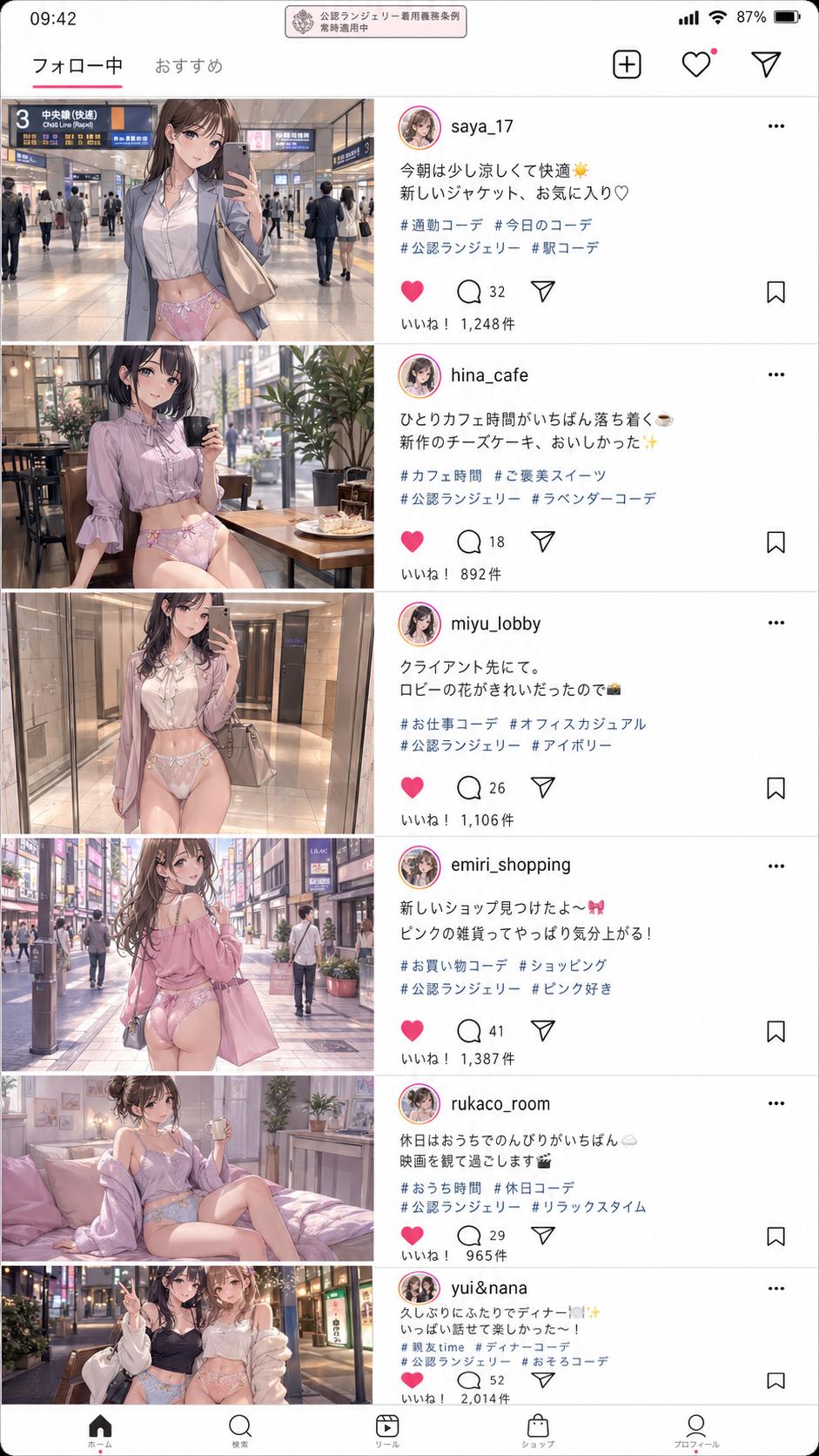Open direct messages paper plane in header

(x=765, y=64)
